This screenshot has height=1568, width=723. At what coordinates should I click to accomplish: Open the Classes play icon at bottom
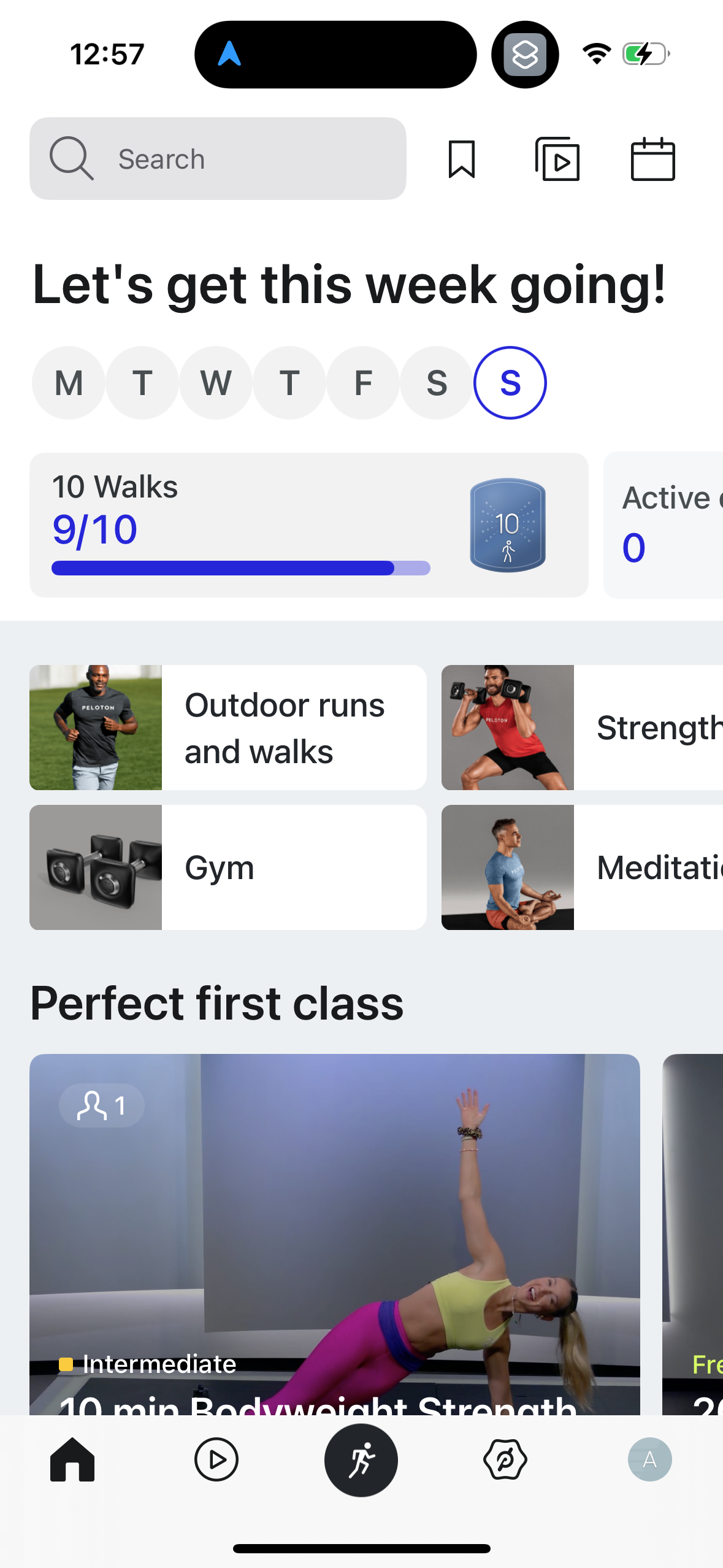tap(216, 1459)
